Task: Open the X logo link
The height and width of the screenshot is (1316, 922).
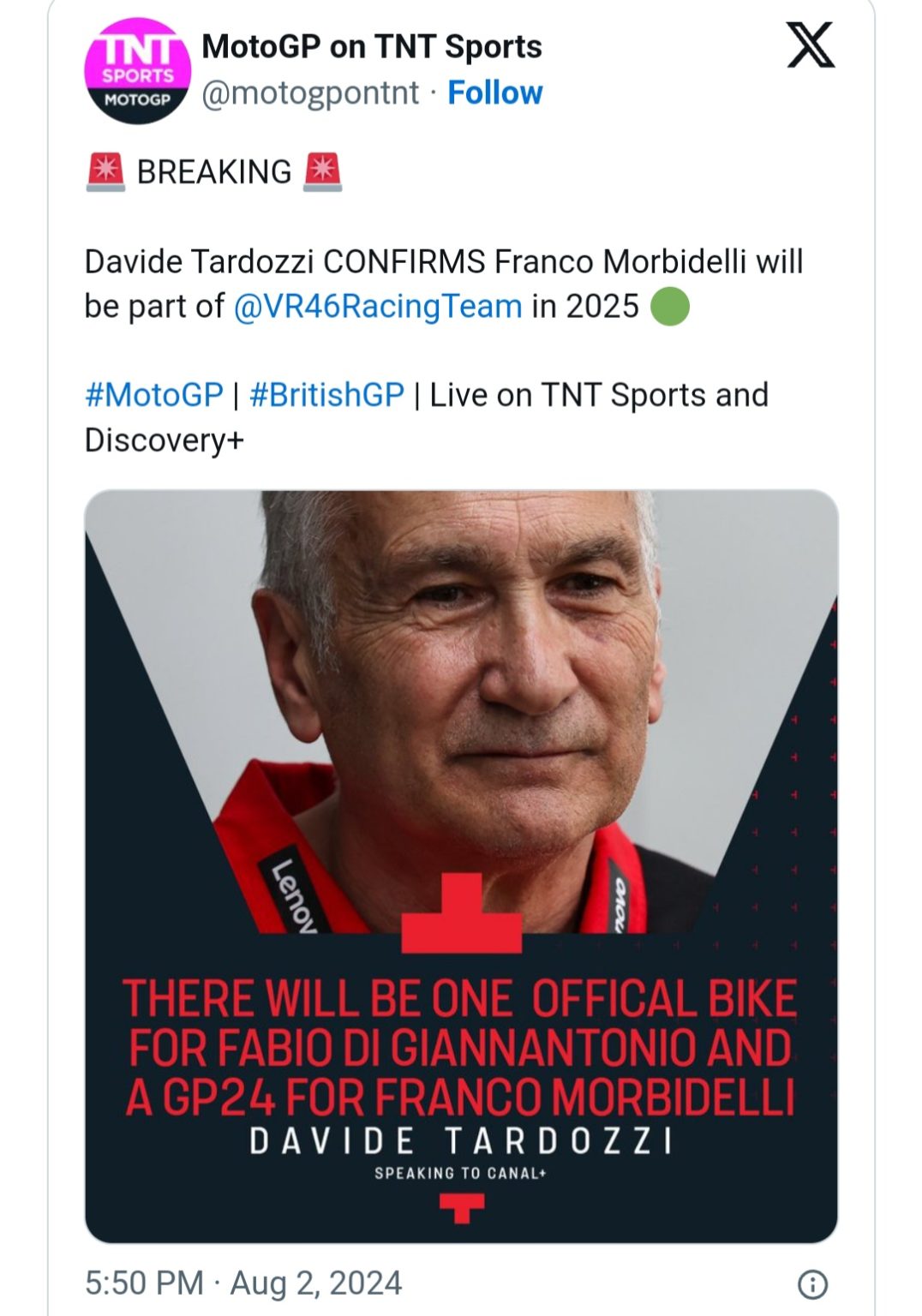Action: pyautogui.click(x=810, y=45)
